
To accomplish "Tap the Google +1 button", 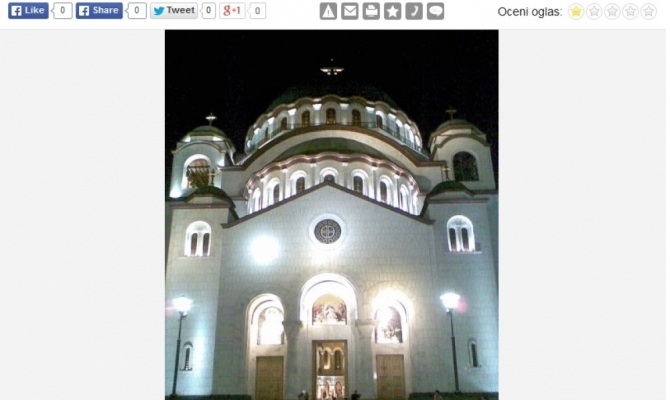I will click(232, 11).
